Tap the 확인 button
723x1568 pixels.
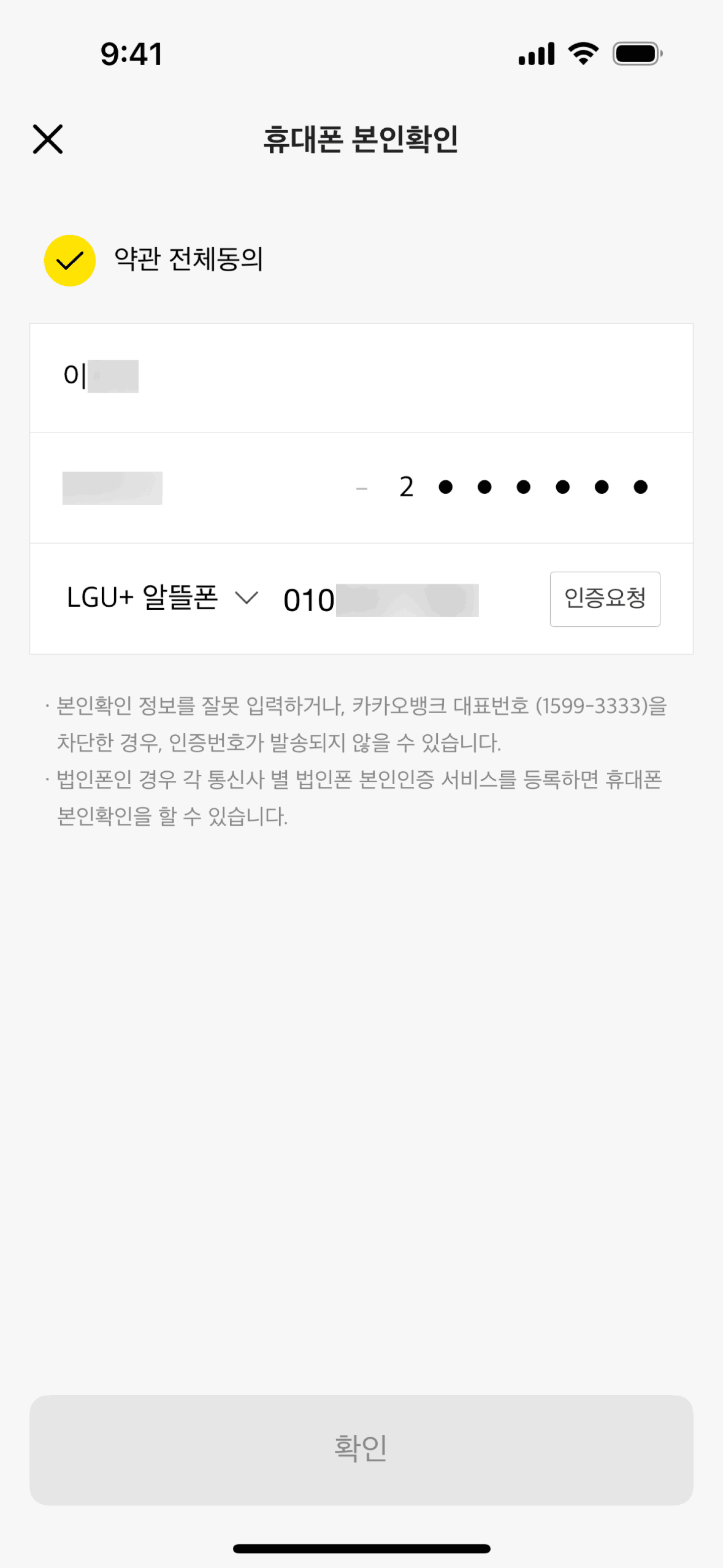(x=361, y=1449)
